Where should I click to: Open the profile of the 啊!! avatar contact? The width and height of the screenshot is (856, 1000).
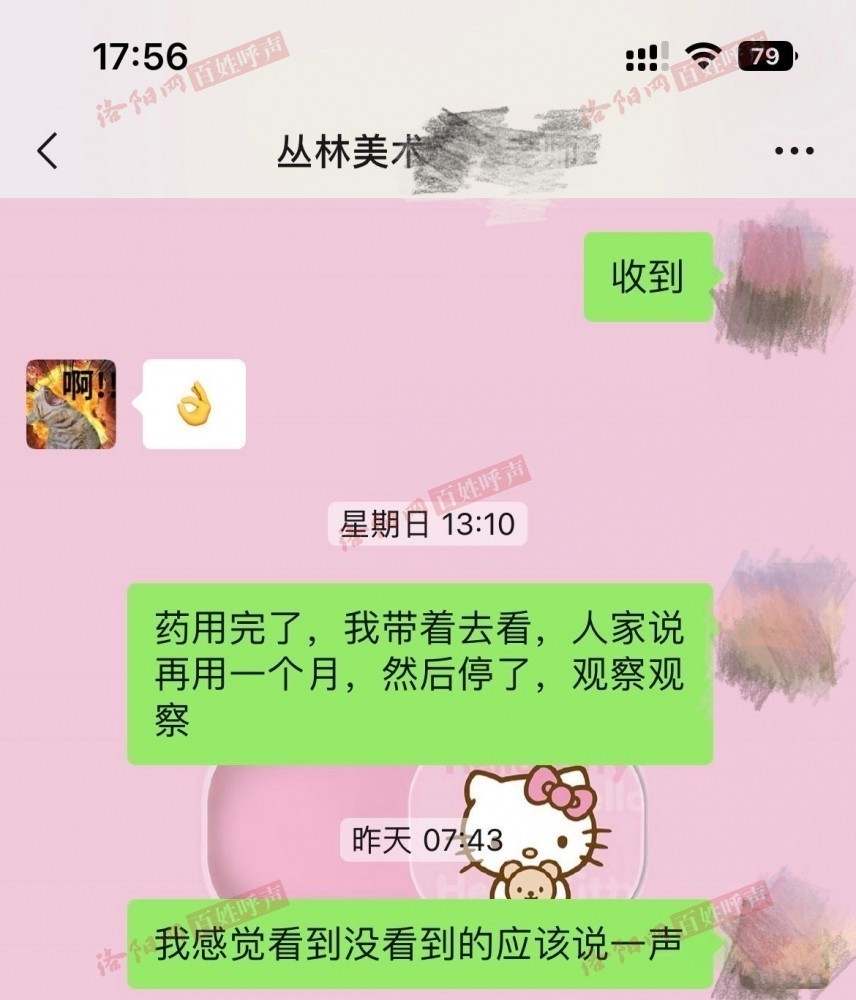[x=71, y=404]
